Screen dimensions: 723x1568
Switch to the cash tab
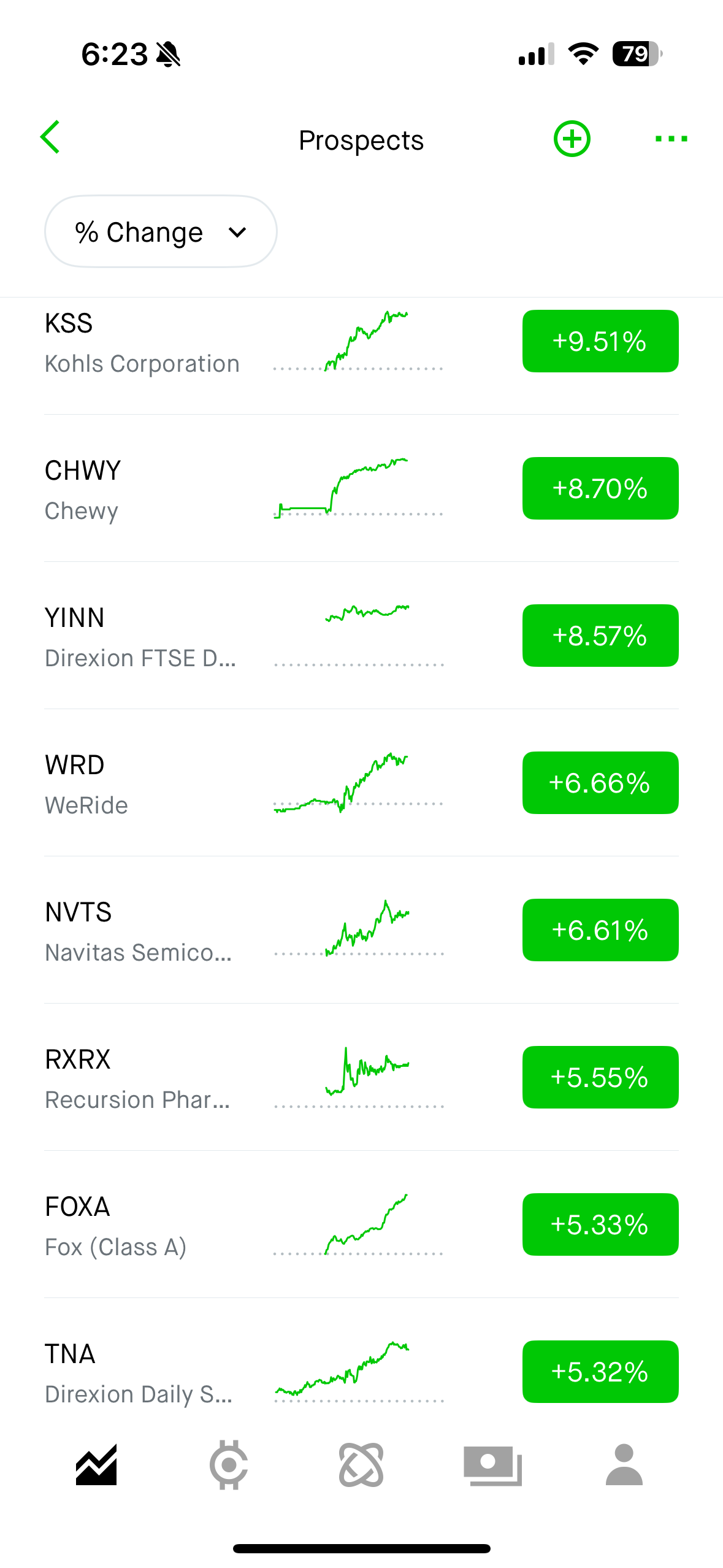[x=492, y=1465]
